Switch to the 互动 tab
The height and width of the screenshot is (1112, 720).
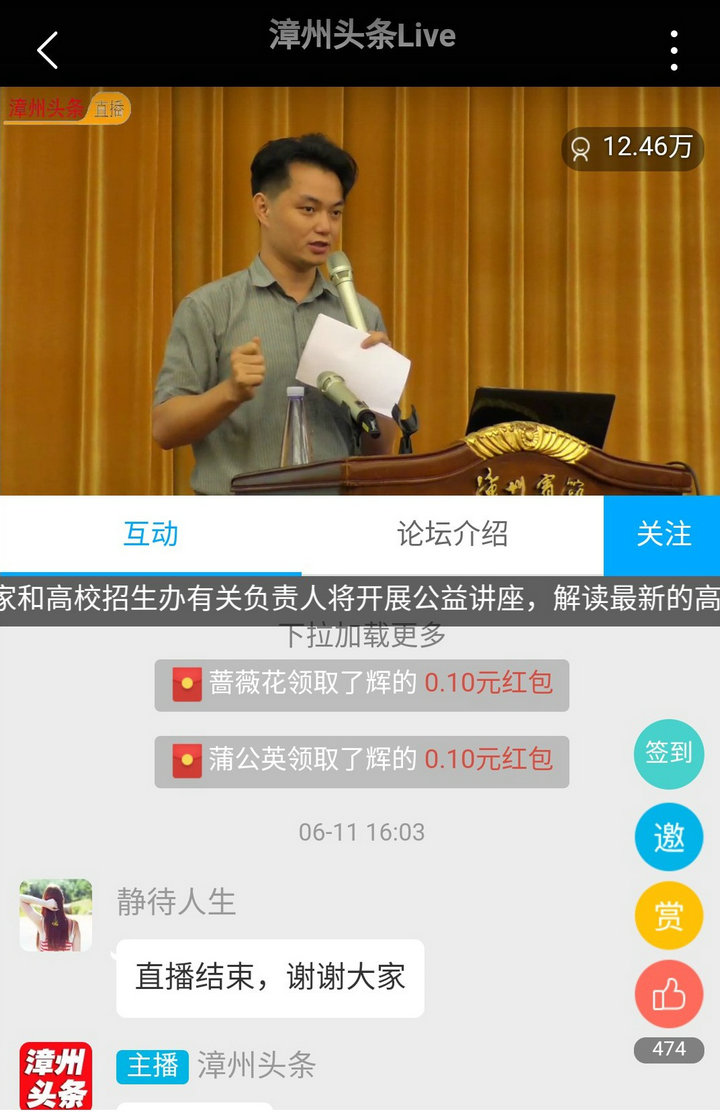point(151,534)
